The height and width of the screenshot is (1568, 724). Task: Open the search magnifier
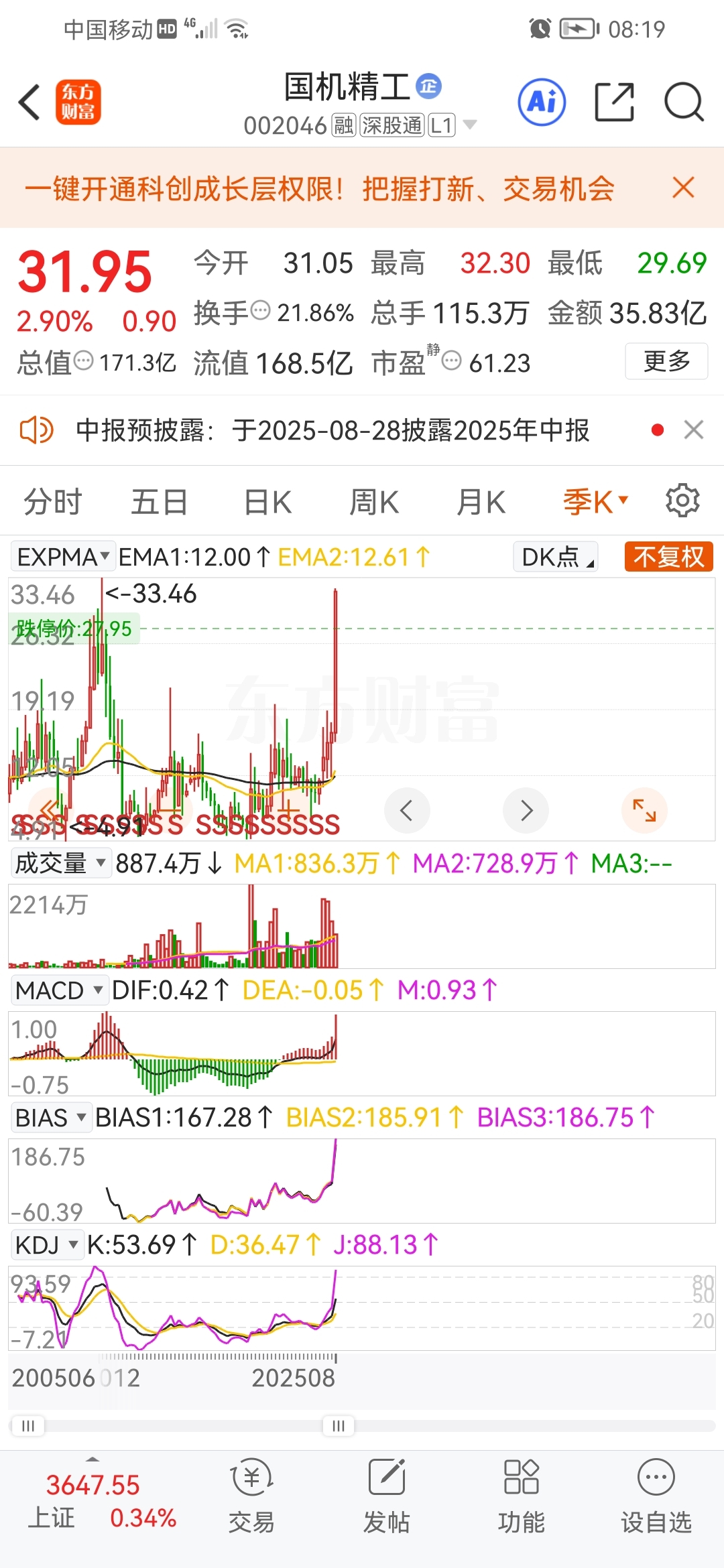[684, 103]
